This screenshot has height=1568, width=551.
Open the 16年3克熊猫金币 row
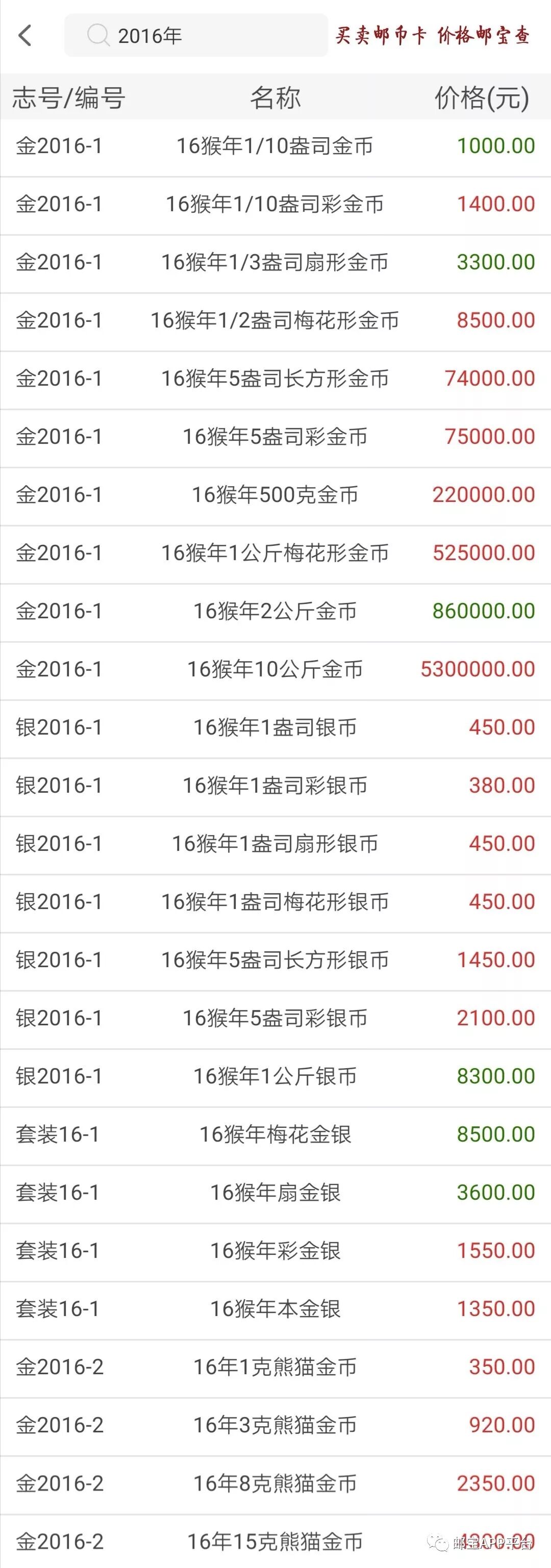(274, 1425)
